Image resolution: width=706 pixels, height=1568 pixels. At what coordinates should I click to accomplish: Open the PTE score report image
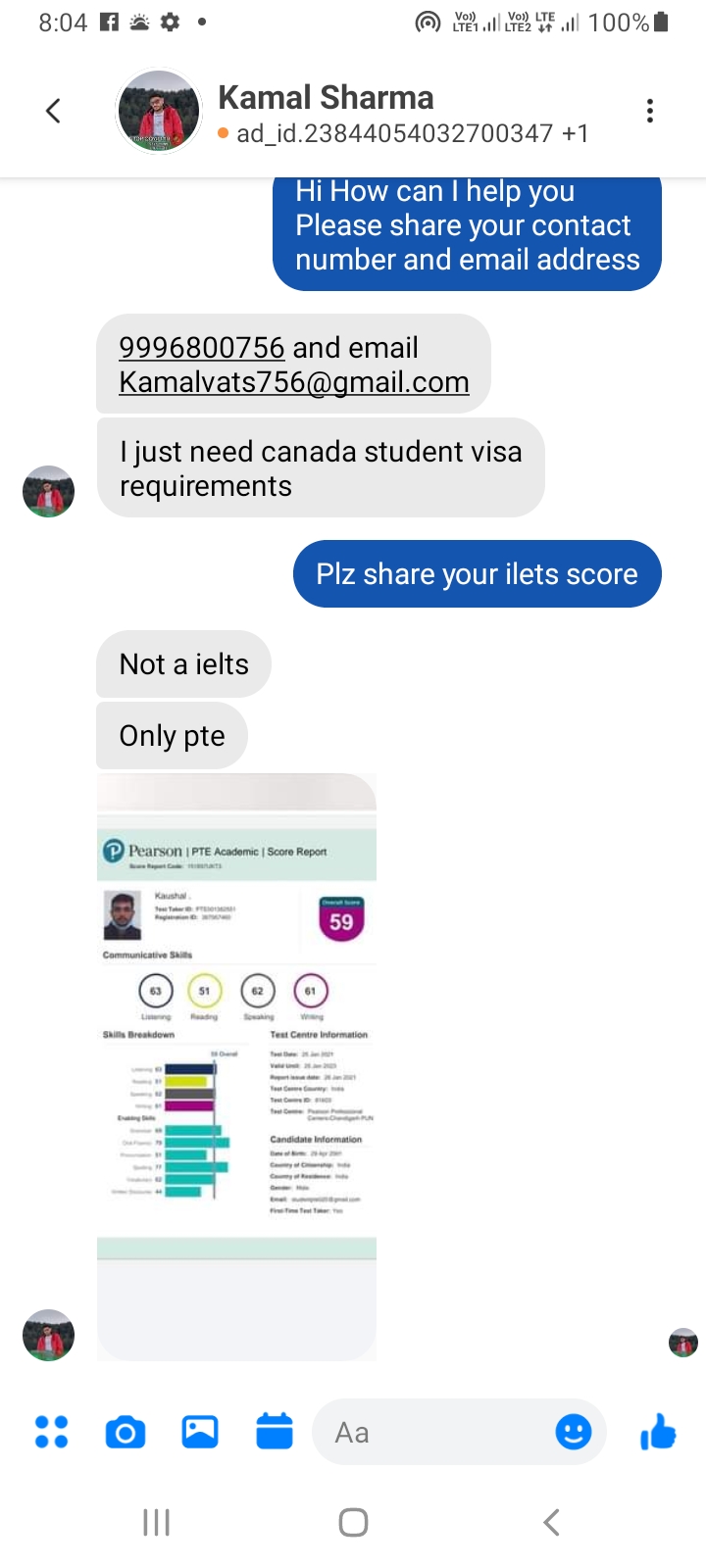coord(236,1066)
